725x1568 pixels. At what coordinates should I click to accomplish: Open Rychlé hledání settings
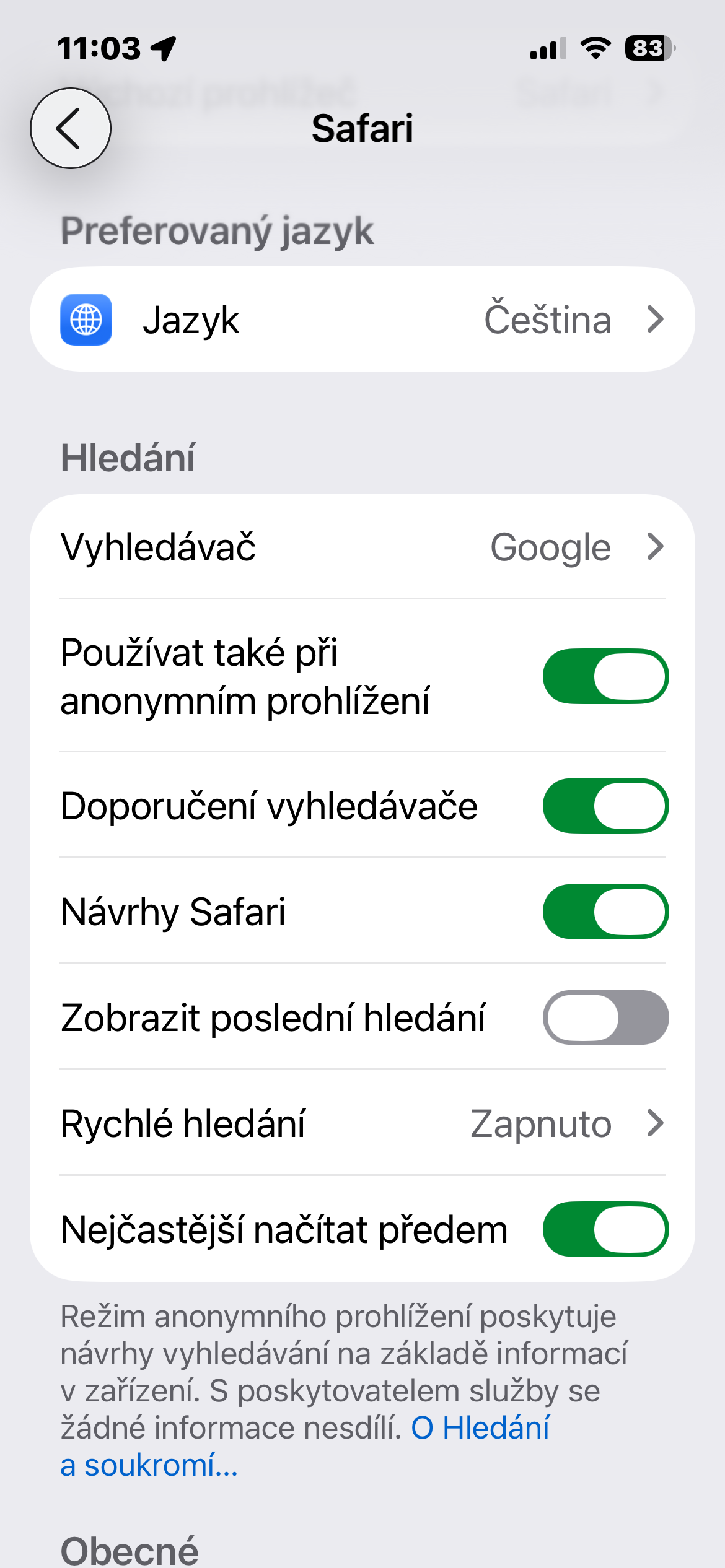[362, 1123]
